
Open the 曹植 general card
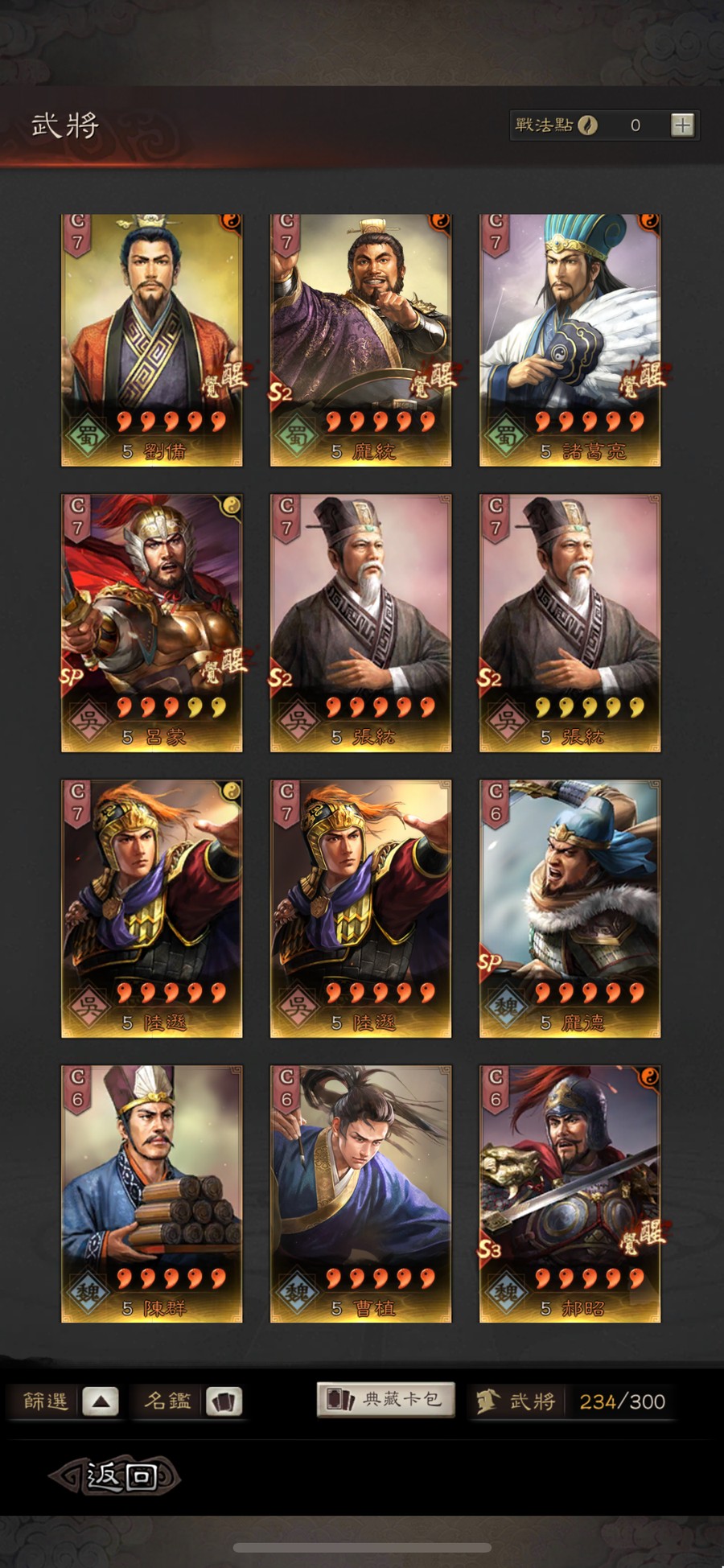[x=360, y=1194]
